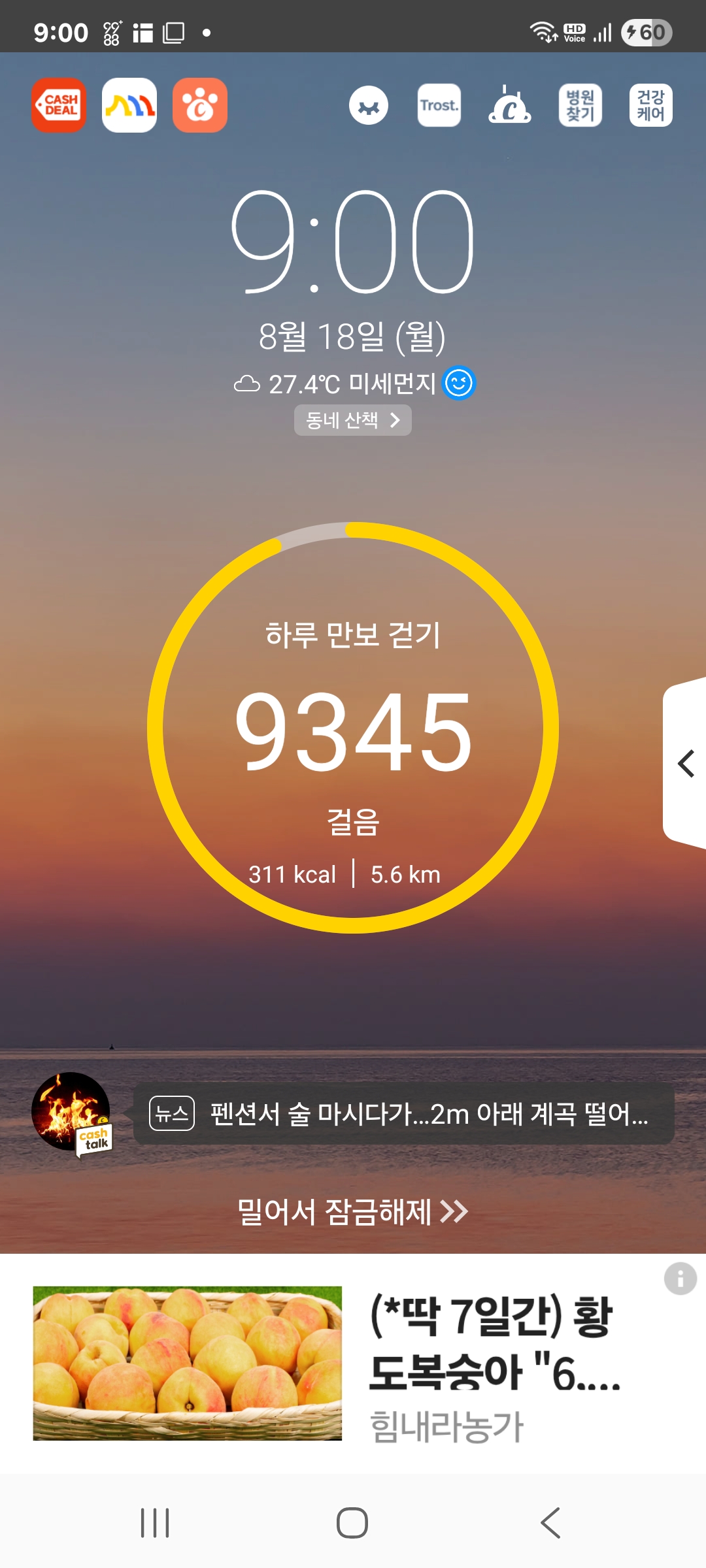The width and height of the screenshot is (706, 1568).
Task: Open the colorful zigzag app shortcut
Action: (129, 105)
